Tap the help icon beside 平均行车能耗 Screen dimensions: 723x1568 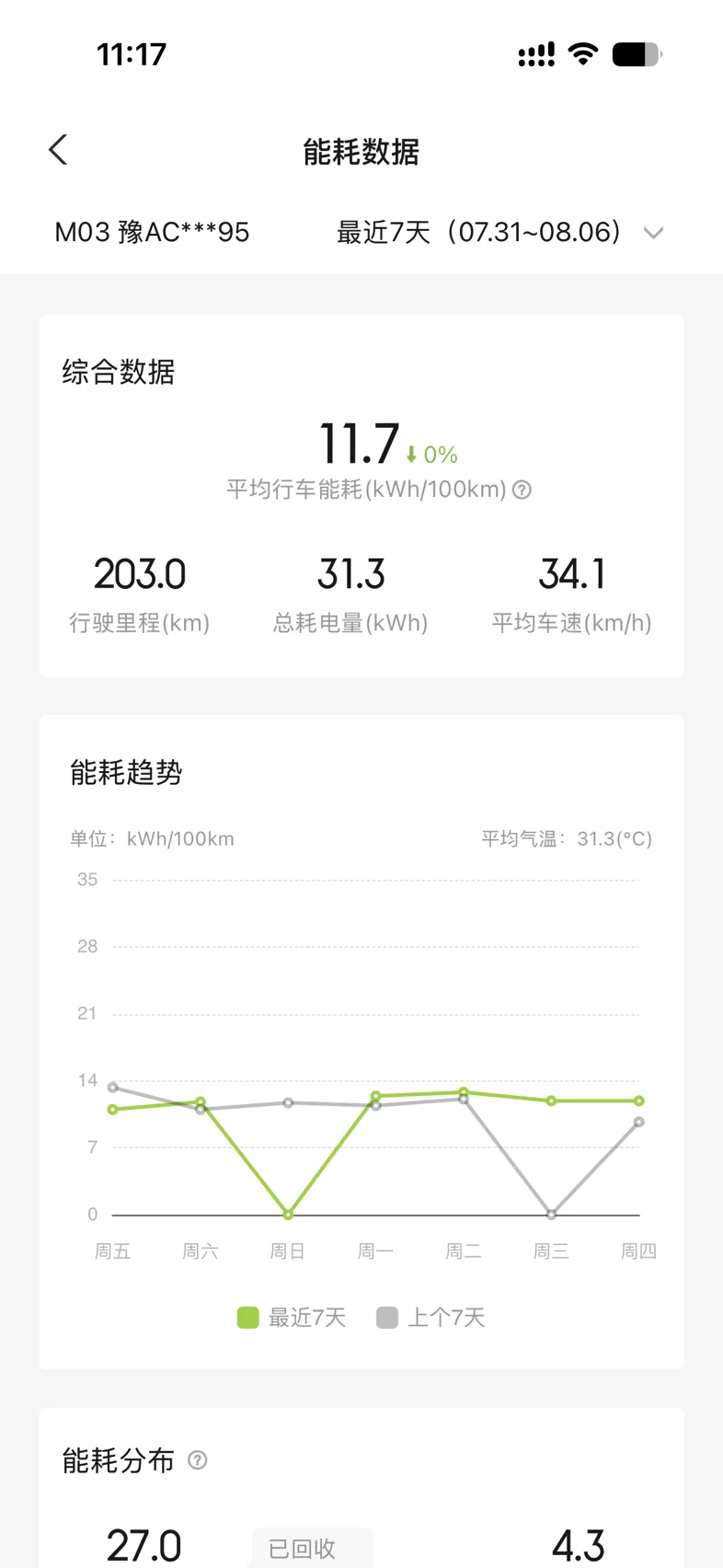[x=522, y=490]
